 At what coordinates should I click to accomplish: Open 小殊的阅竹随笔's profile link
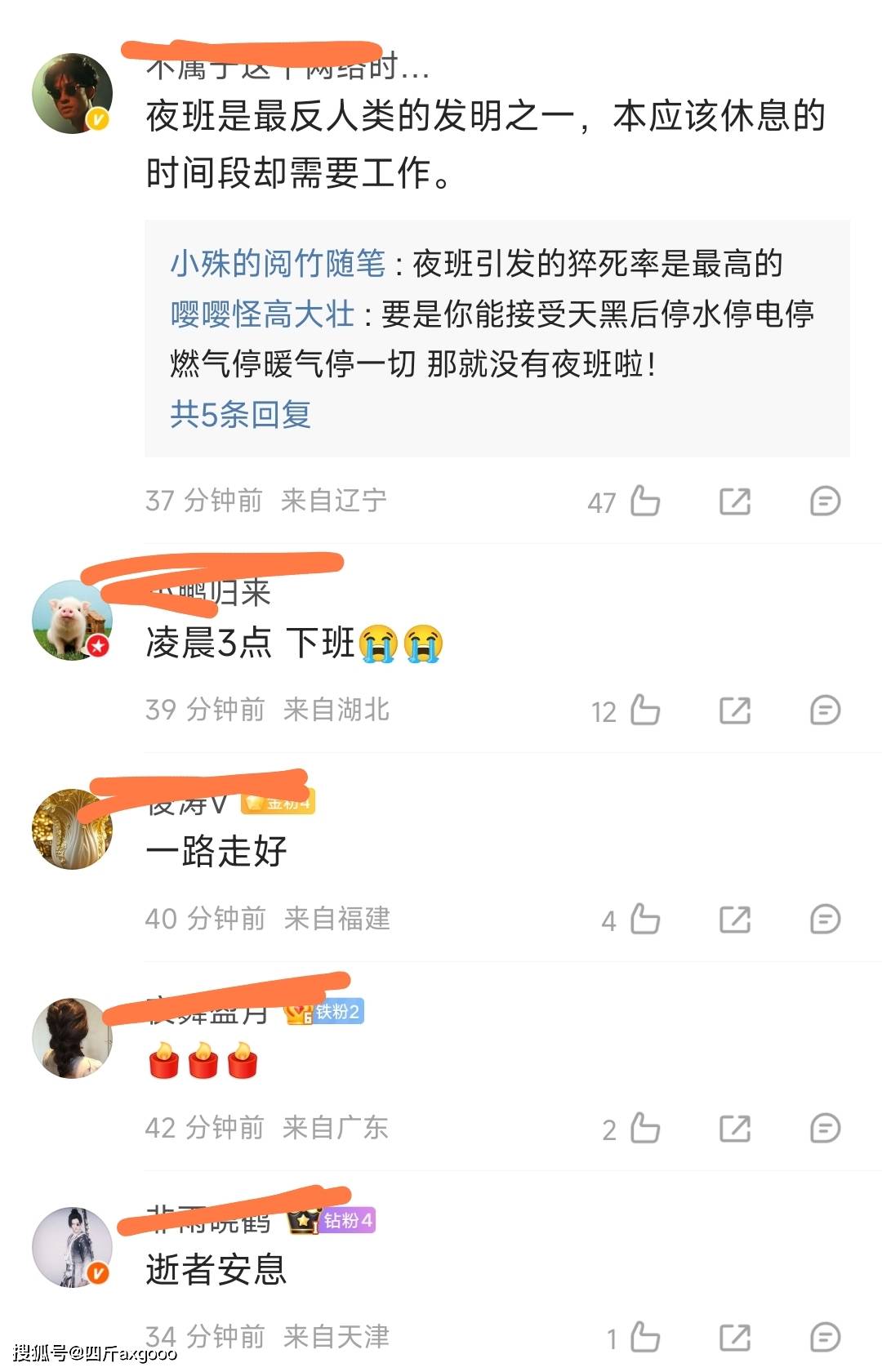278,264
